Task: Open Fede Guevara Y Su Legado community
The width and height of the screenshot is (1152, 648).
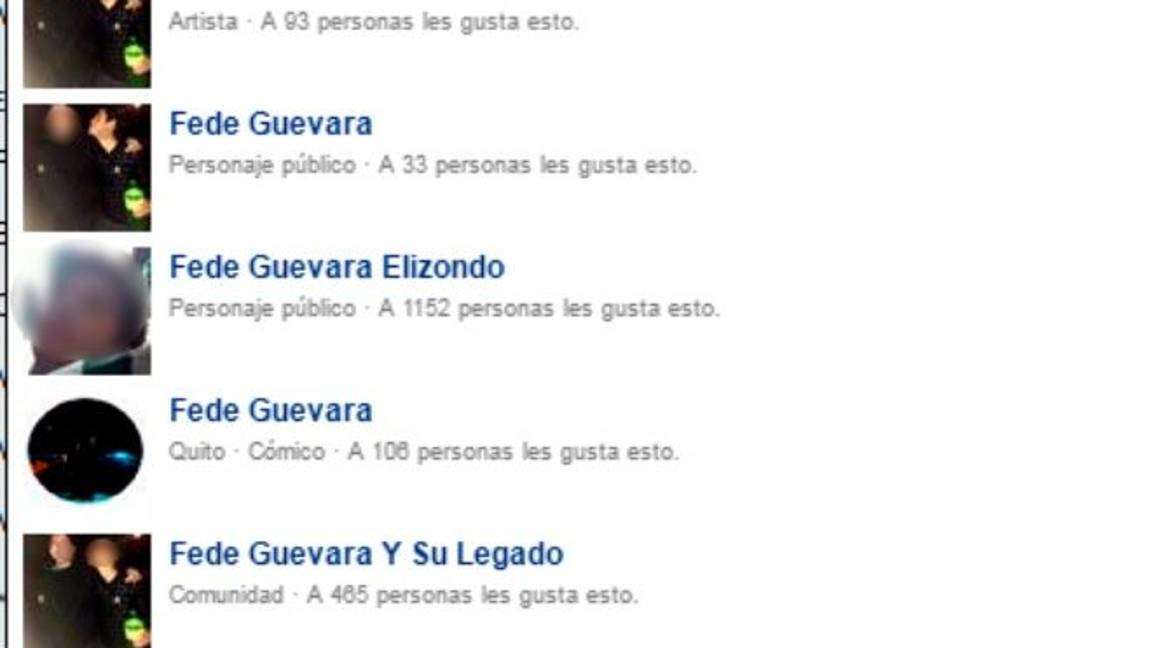Action: point(366,554)
